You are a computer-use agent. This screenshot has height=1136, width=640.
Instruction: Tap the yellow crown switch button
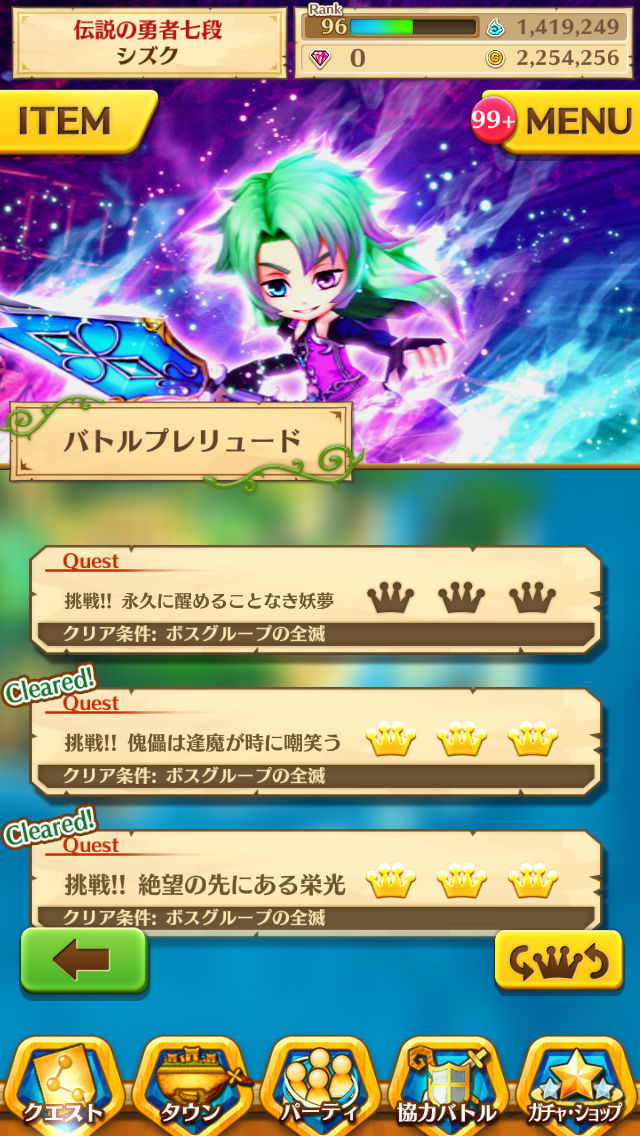click(x=558, y=960)
